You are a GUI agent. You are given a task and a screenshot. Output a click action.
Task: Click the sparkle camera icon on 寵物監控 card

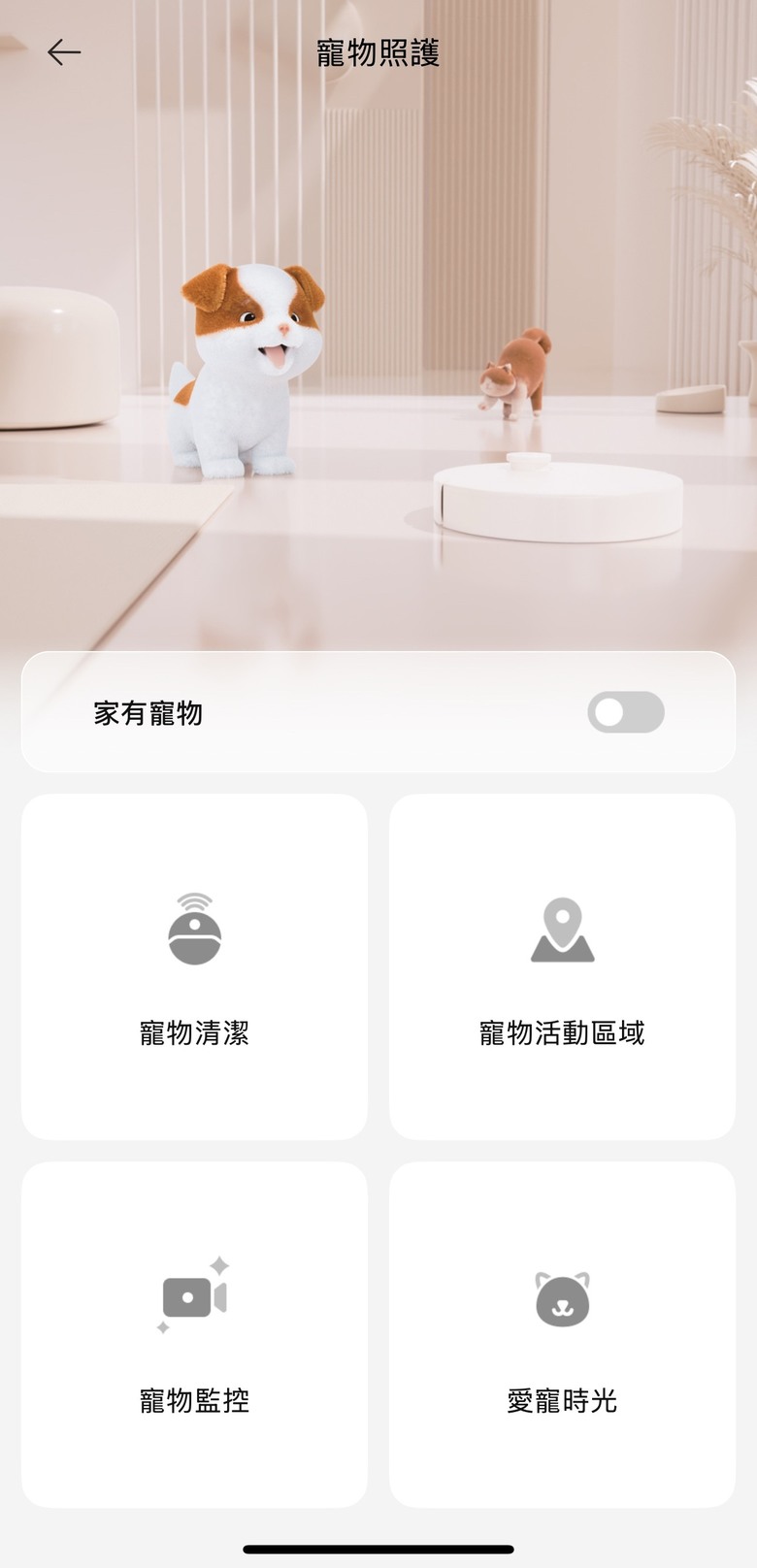click(193, 1297)
